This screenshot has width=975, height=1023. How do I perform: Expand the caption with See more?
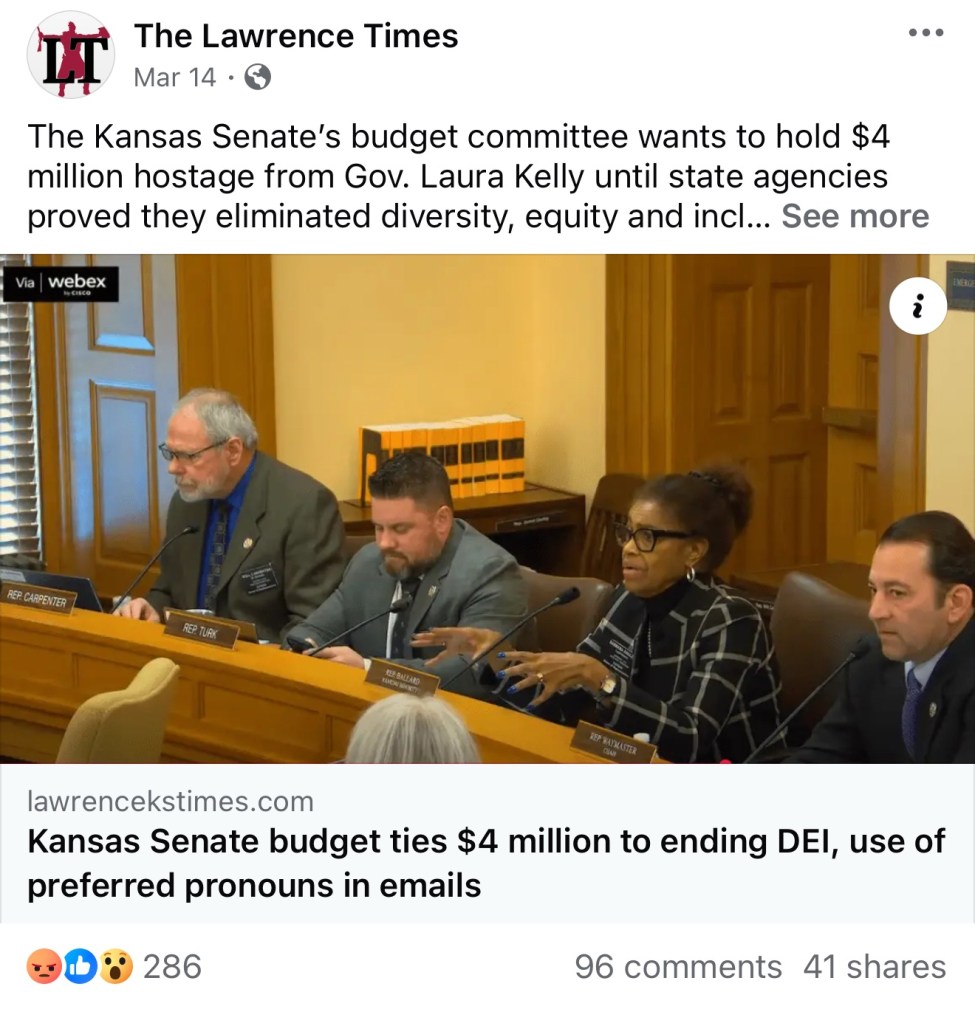click(x=855, y=216)
